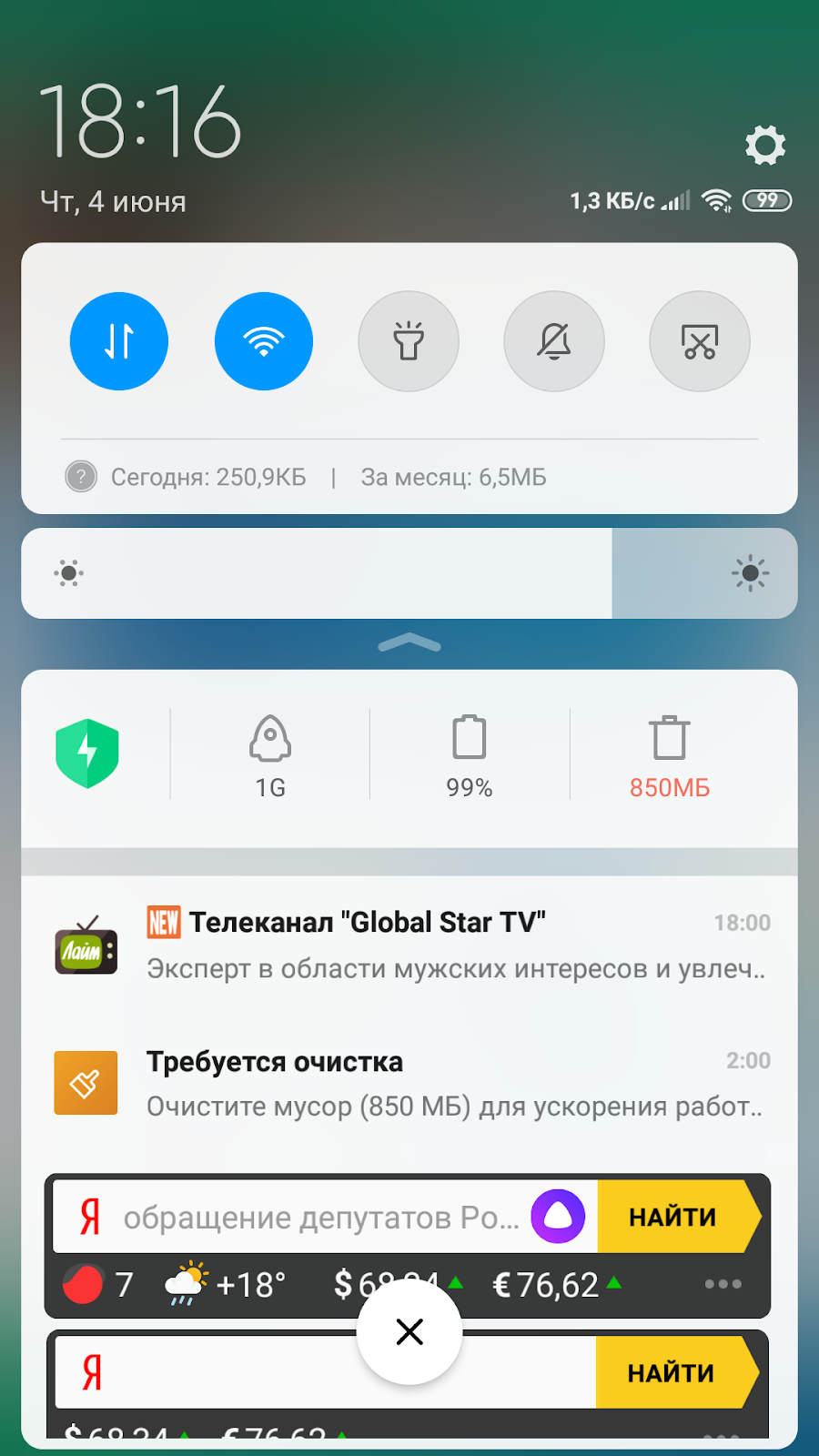The image size is (819, 1456).
Task: Open the green security shield app
Action: click(87, 753)
